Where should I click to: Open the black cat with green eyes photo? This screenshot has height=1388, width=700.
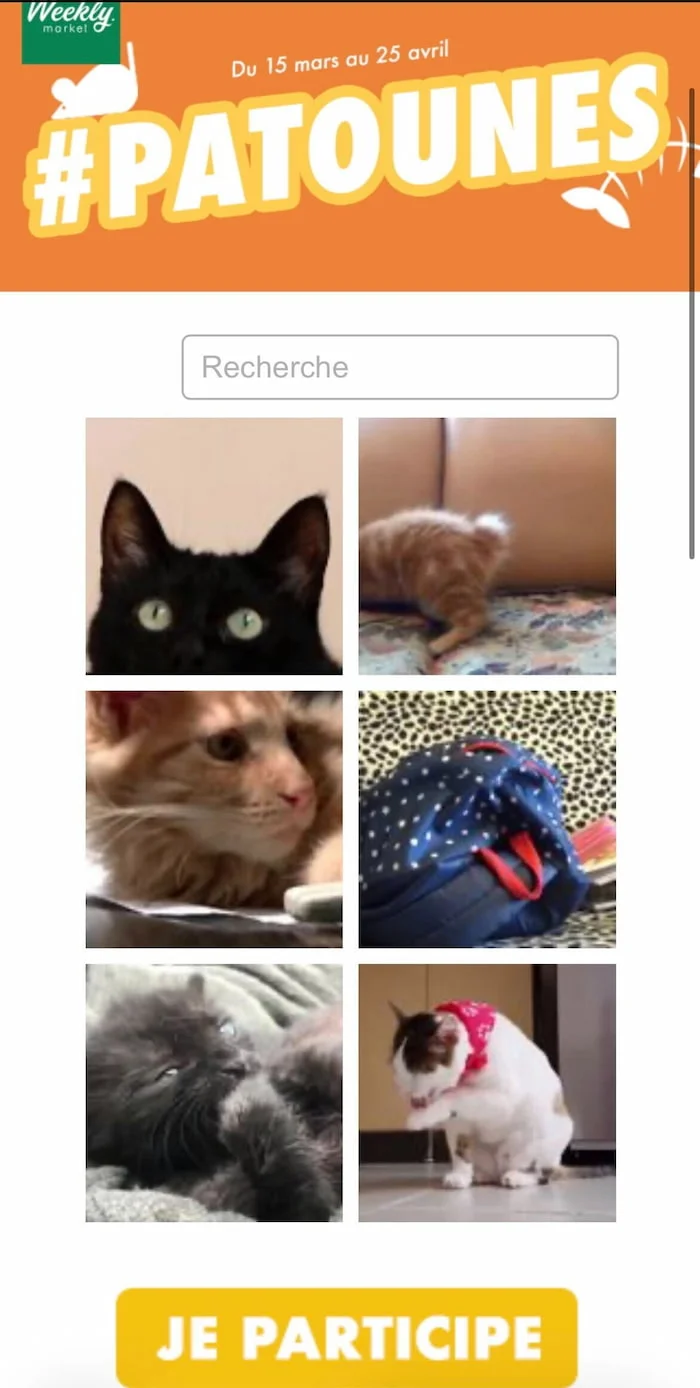(x=214, y=546)
